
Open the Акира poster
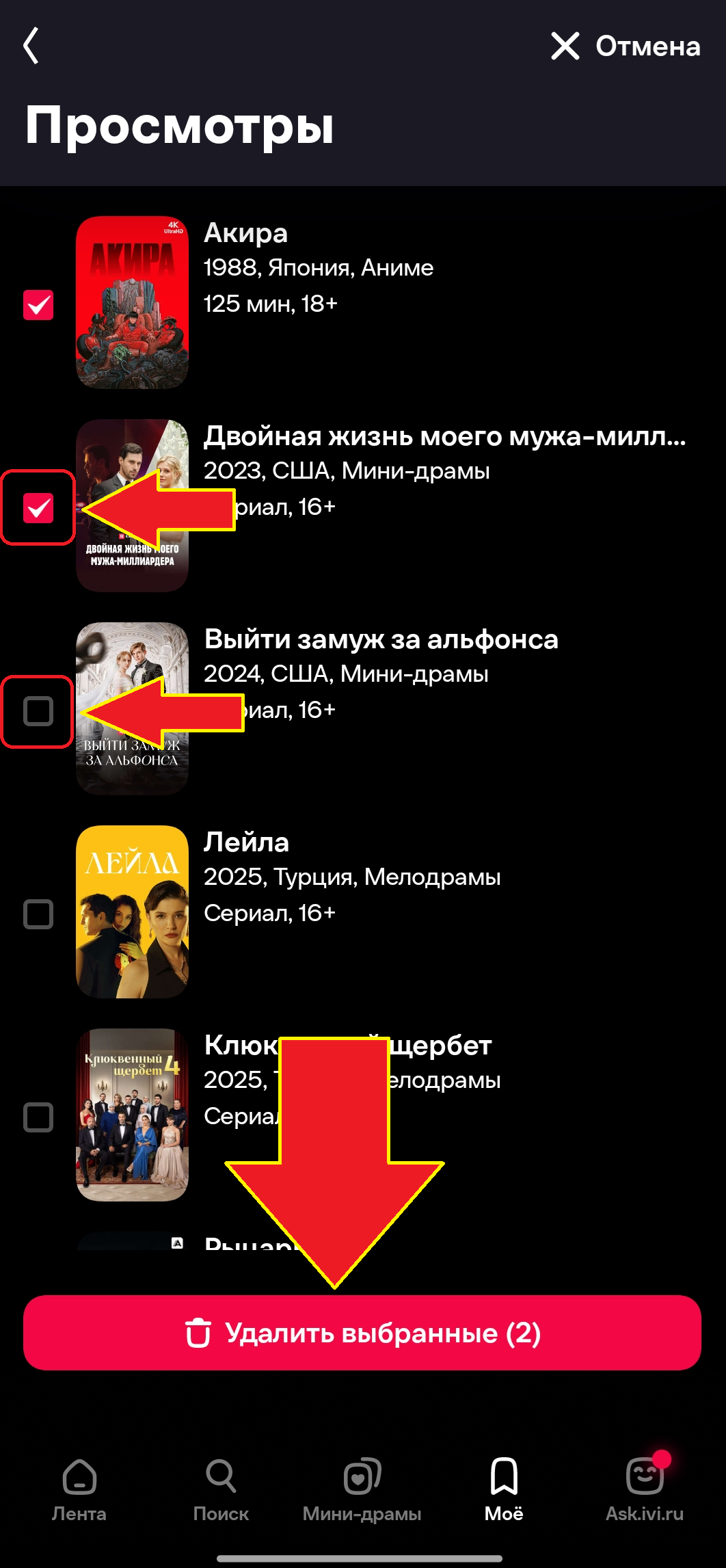pos(132,302)
